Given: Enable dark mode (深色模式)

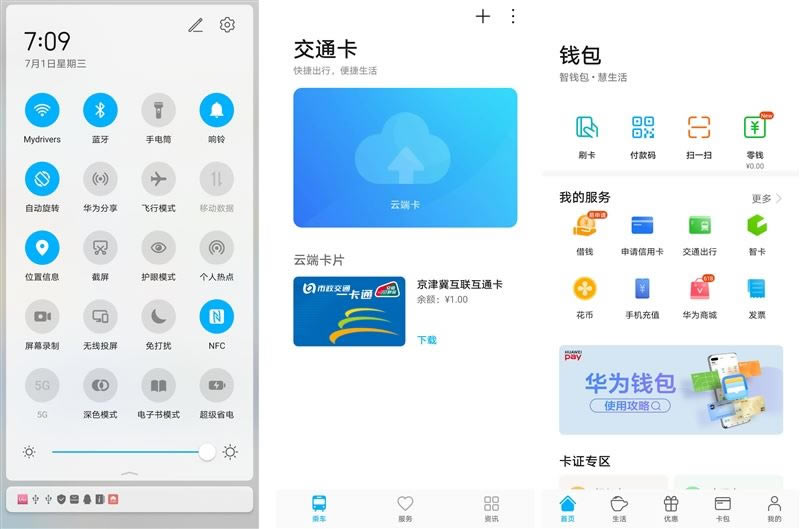Looking at the screenshot, I should coord(100,386).
